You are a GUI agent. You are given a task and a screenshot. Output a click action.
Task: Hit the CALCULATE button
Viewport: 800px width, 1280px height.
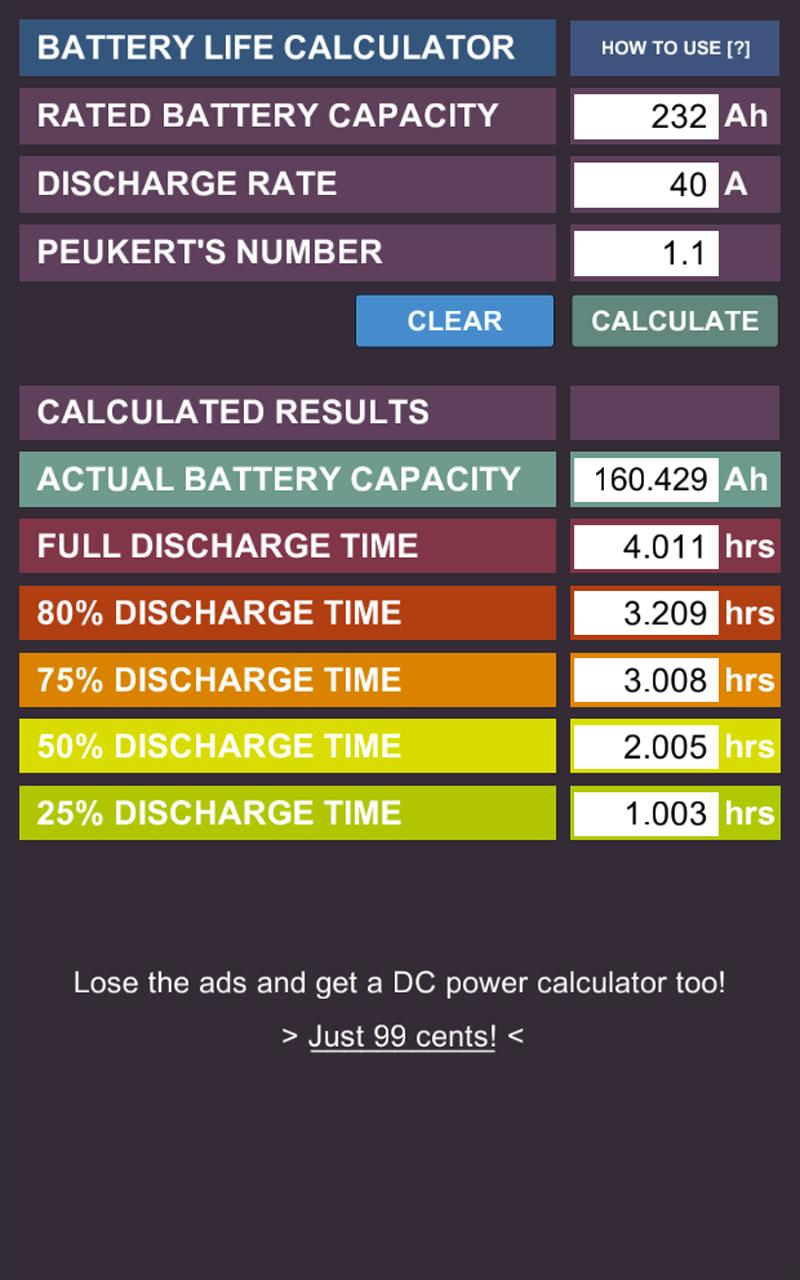click(674, 321)
